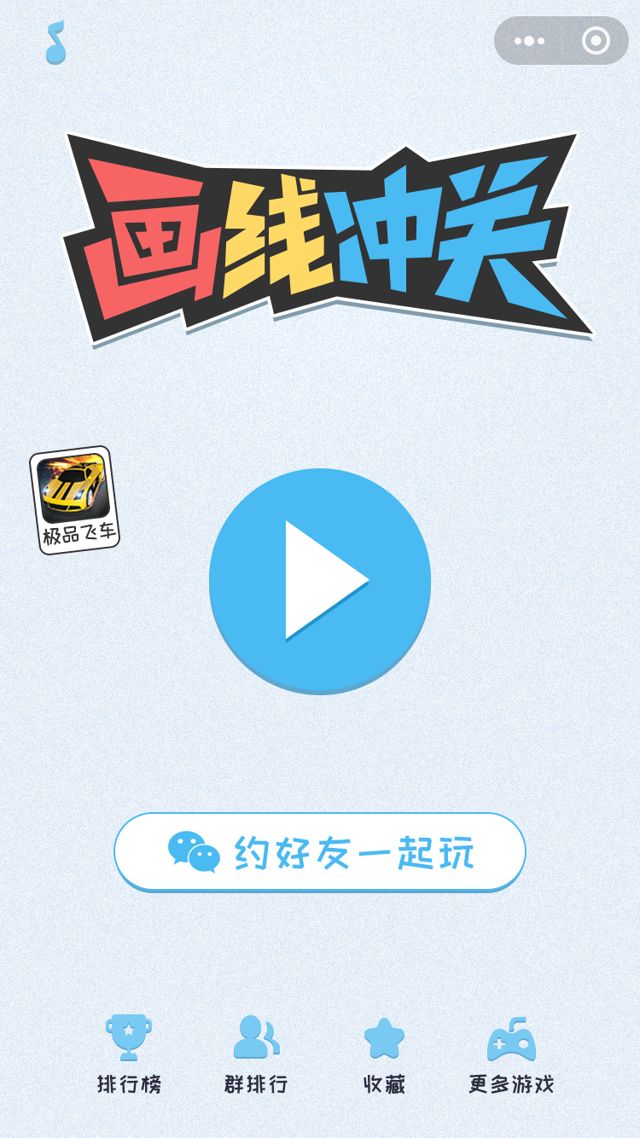
Task: Start the game with the play button
Action: (320, 580)
